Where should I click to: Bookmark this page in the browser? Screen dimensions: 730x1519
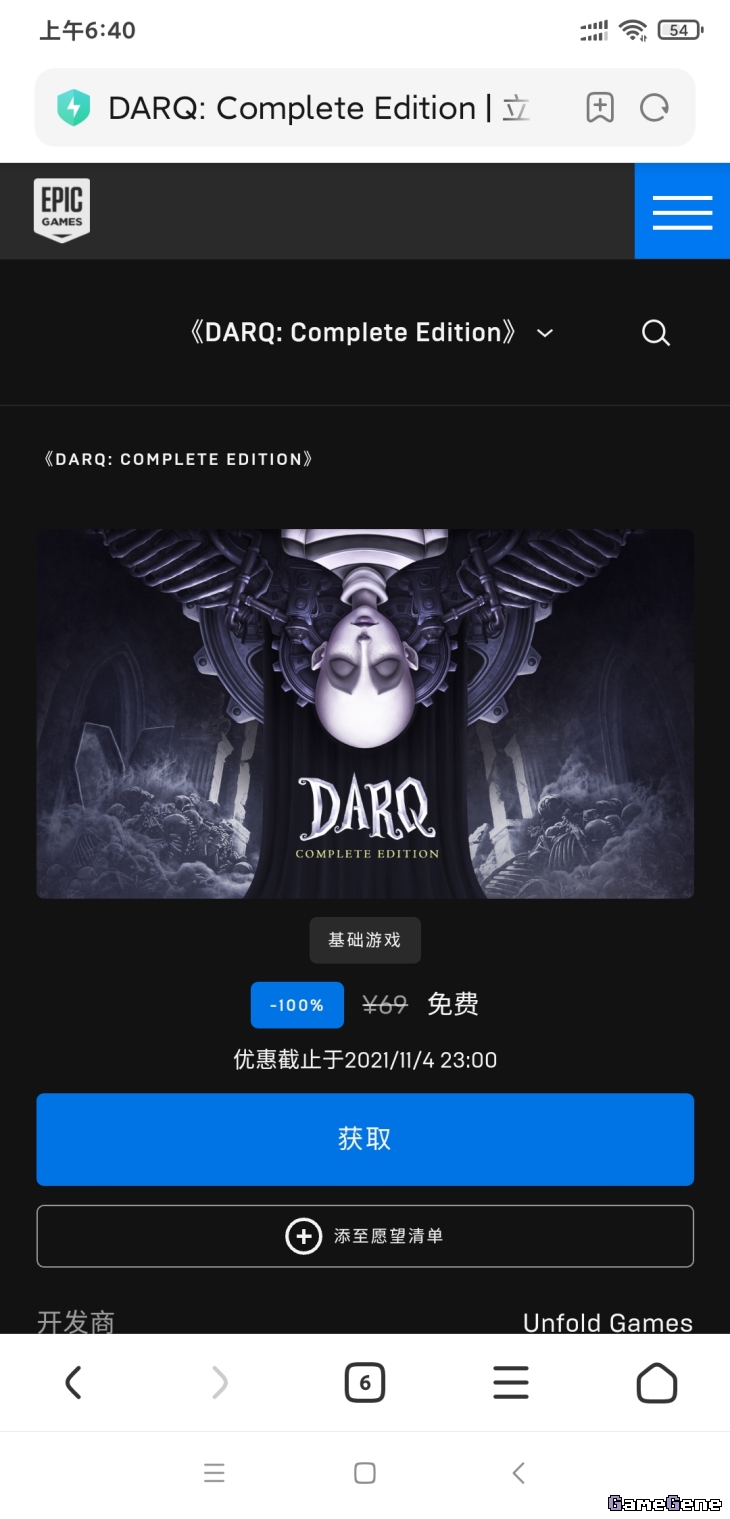click(600, 108)
